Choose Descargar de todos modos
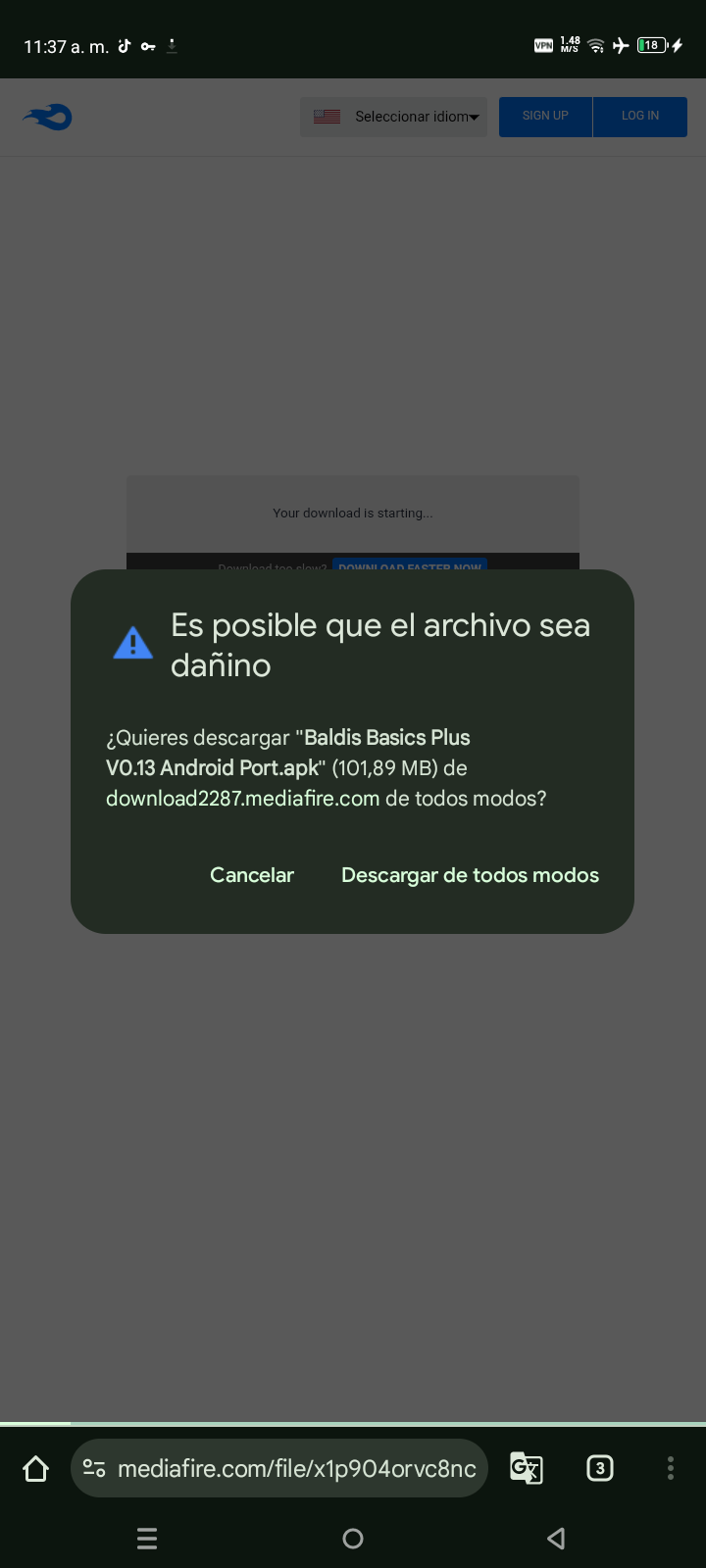706x1568 pixels. point(470,875)
